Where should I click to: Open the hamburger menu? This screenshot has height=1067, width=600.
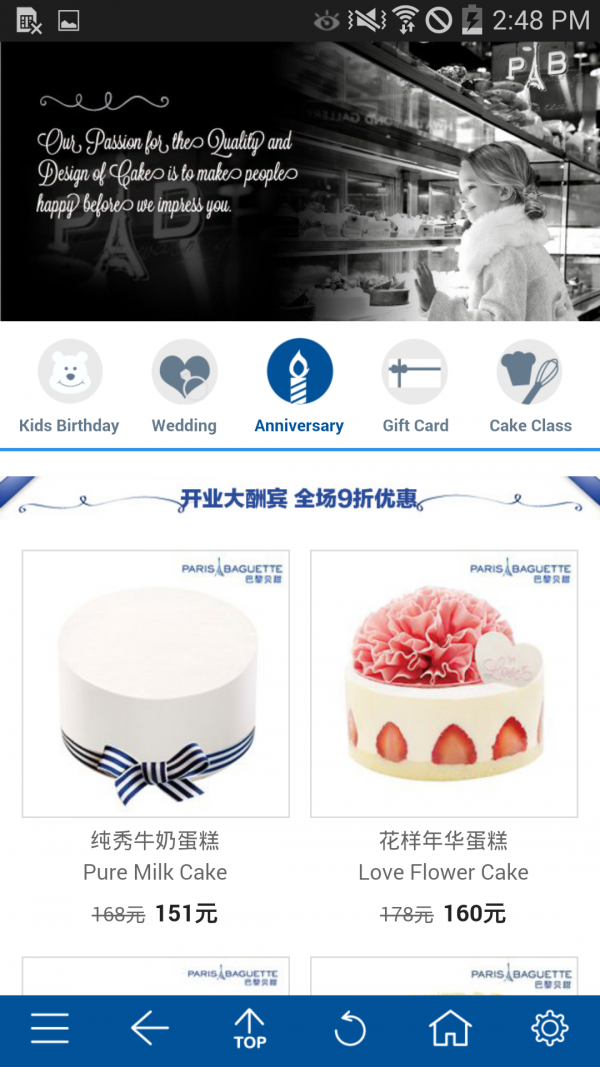49,1028
